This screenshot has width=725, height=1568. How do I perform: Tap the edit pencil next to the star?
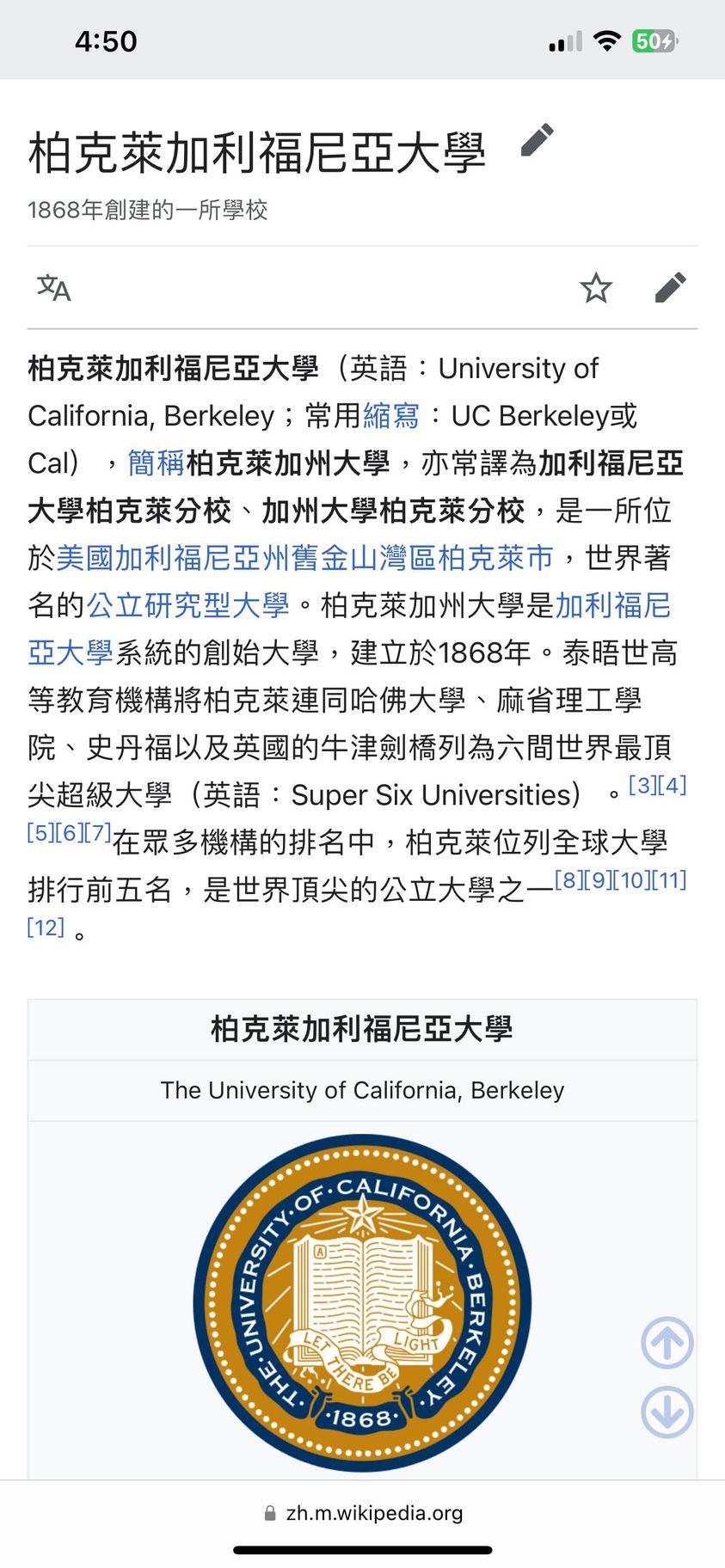pyautogui.click(x=670, y=288)
